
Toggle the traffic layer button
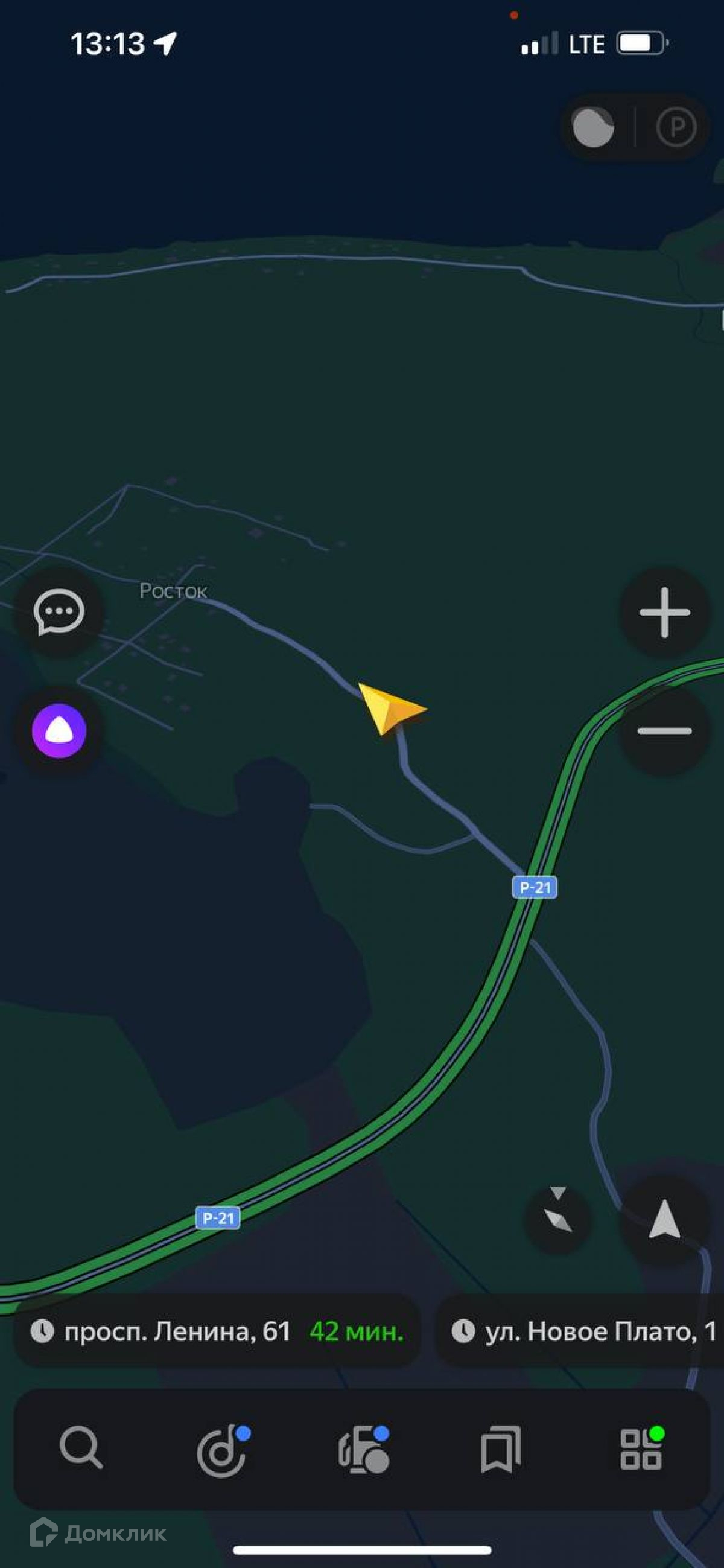click(x=594, y=127)
